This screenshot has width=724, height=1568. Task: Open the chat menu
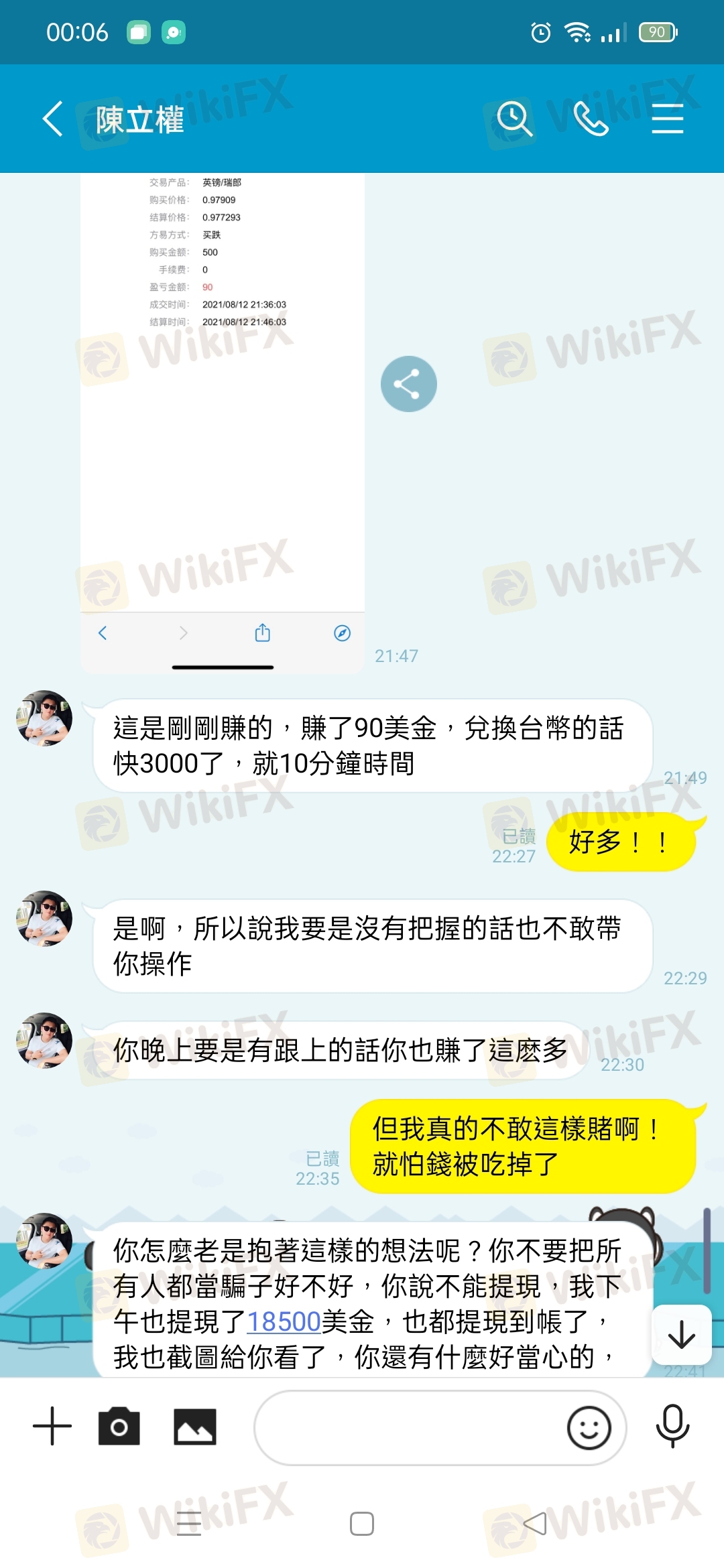[667, 119]
